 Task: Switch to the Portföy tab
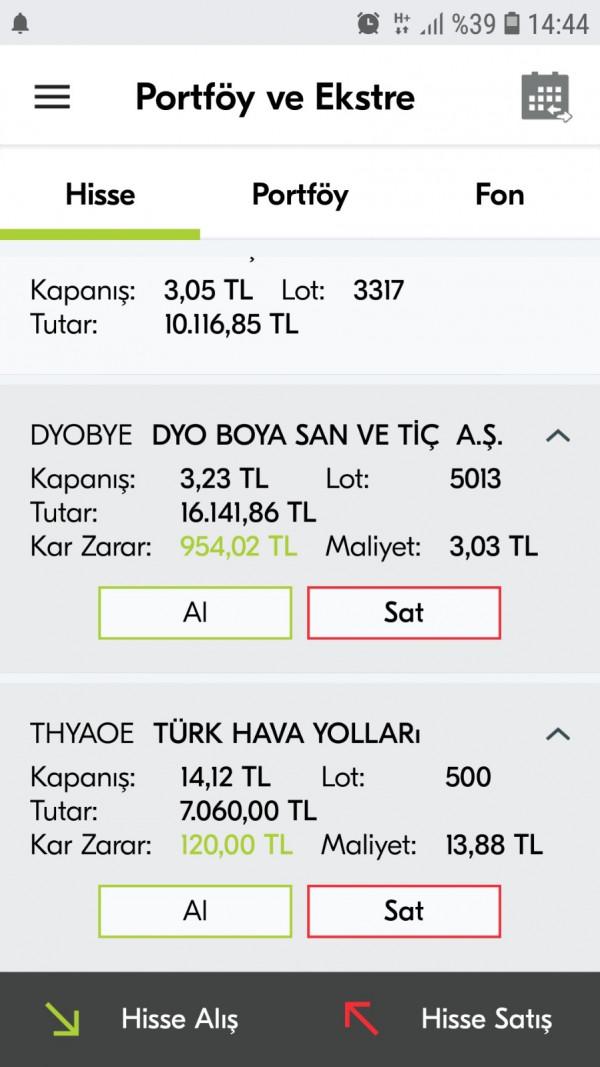(x=300, y=195)
